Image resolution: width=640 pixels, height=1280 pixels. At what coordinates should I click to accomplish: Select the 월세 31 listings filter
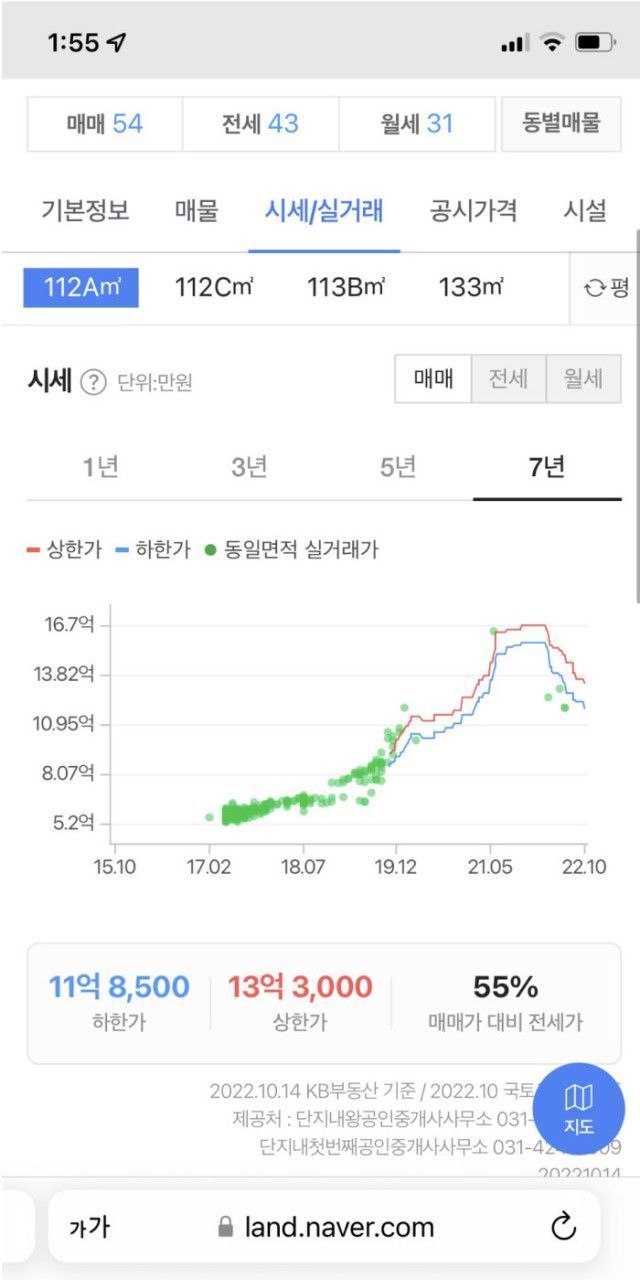[417, 124]
